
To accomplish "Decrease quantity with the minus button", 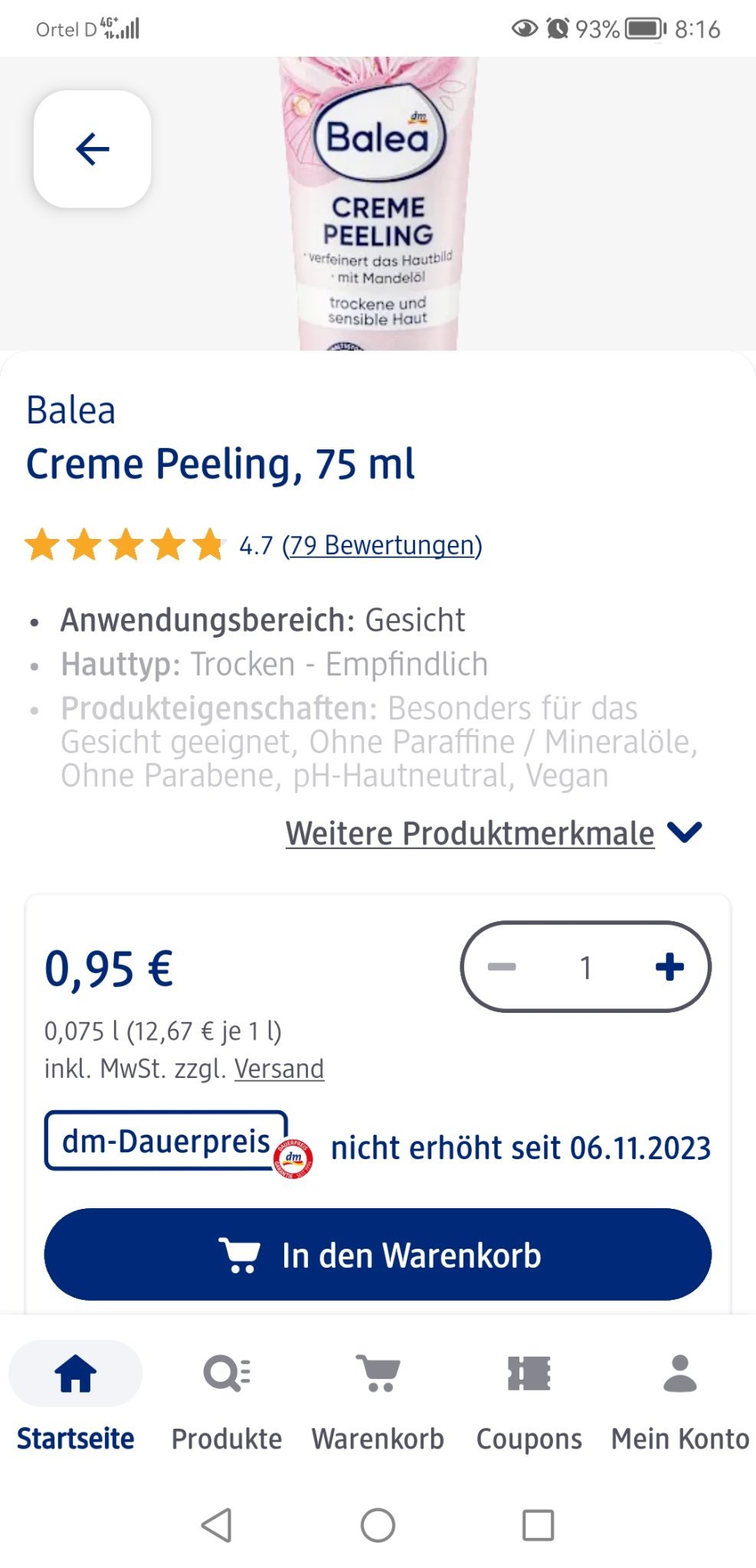I will 502,967.
